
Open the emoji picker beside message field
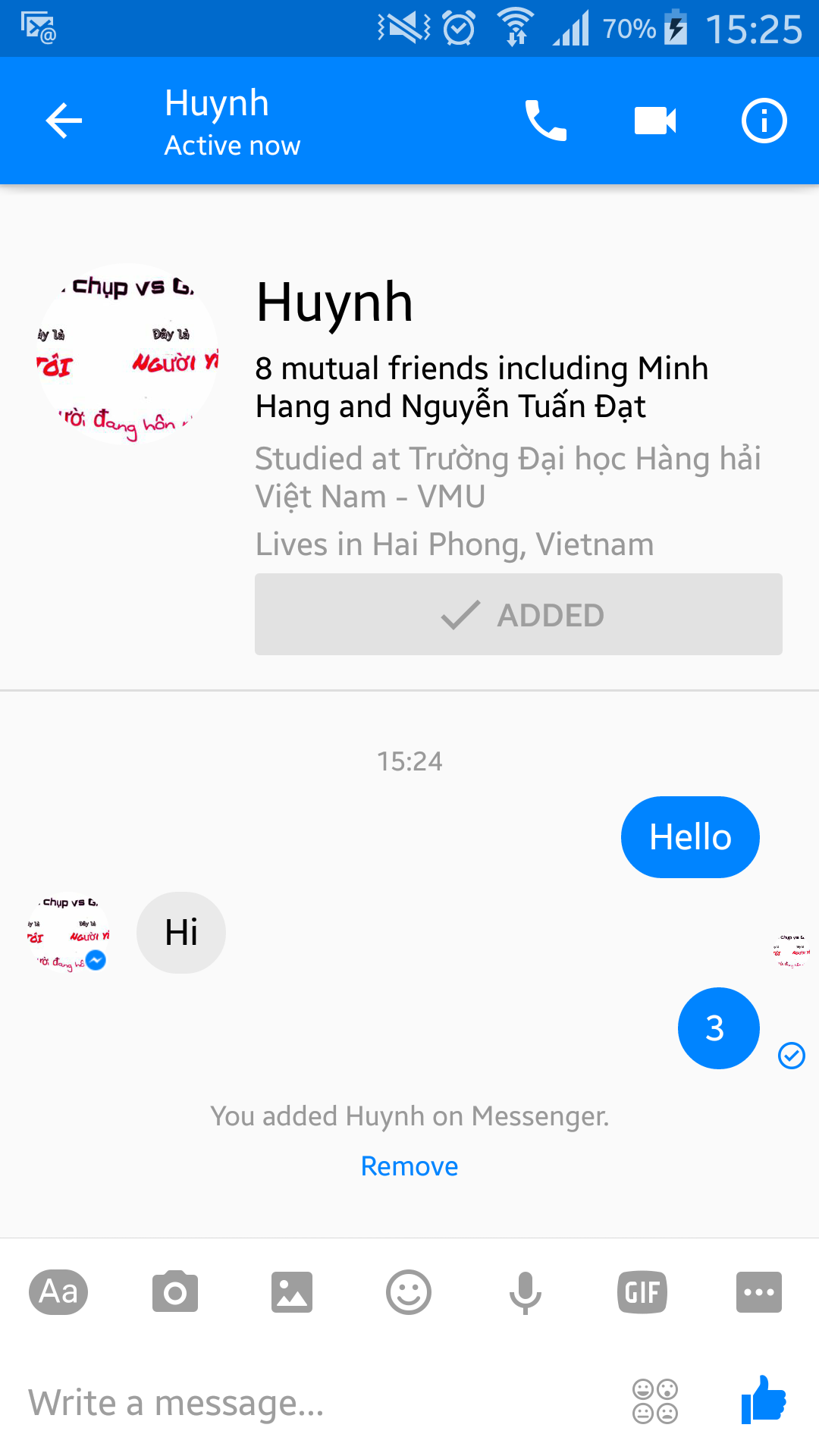point(656,1401)
